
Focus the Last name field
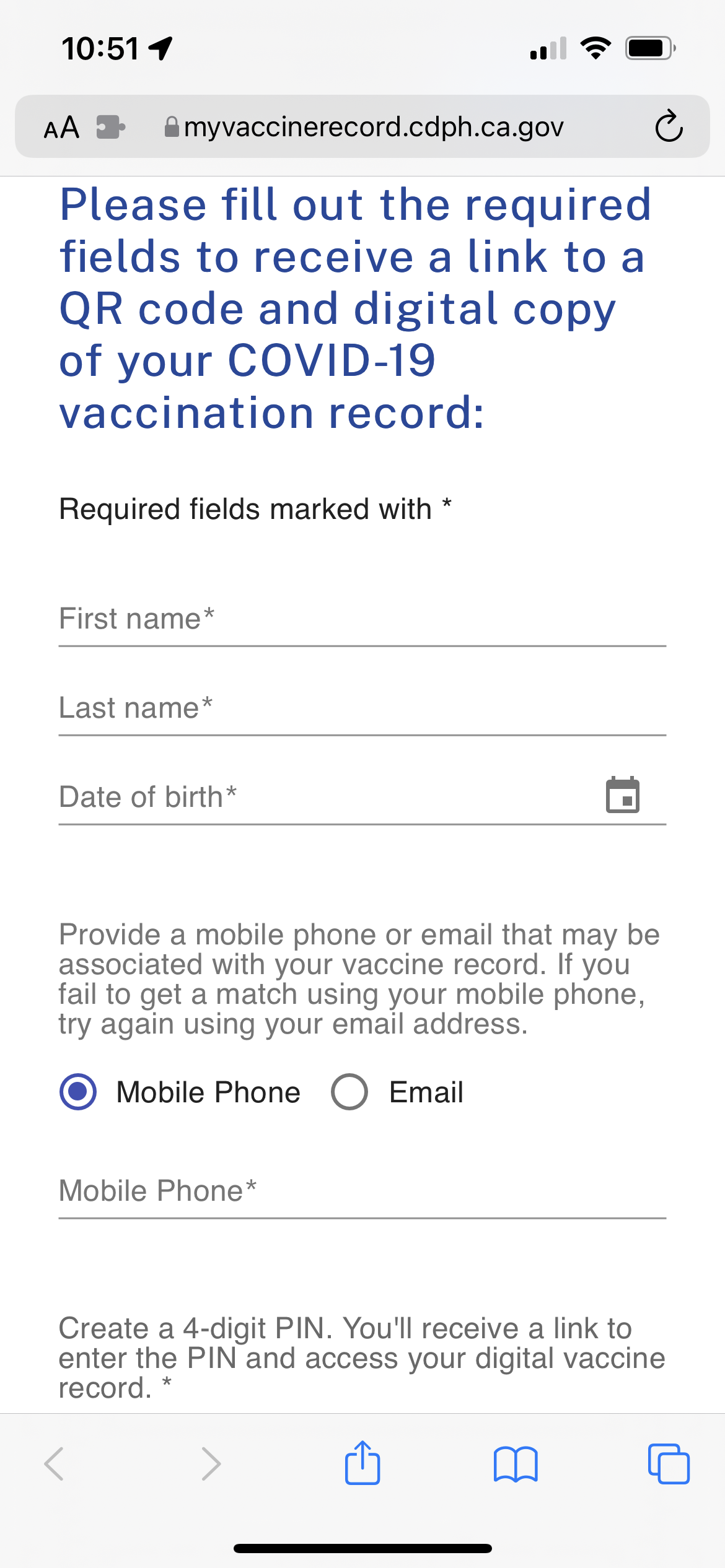(x=362, y=708)
